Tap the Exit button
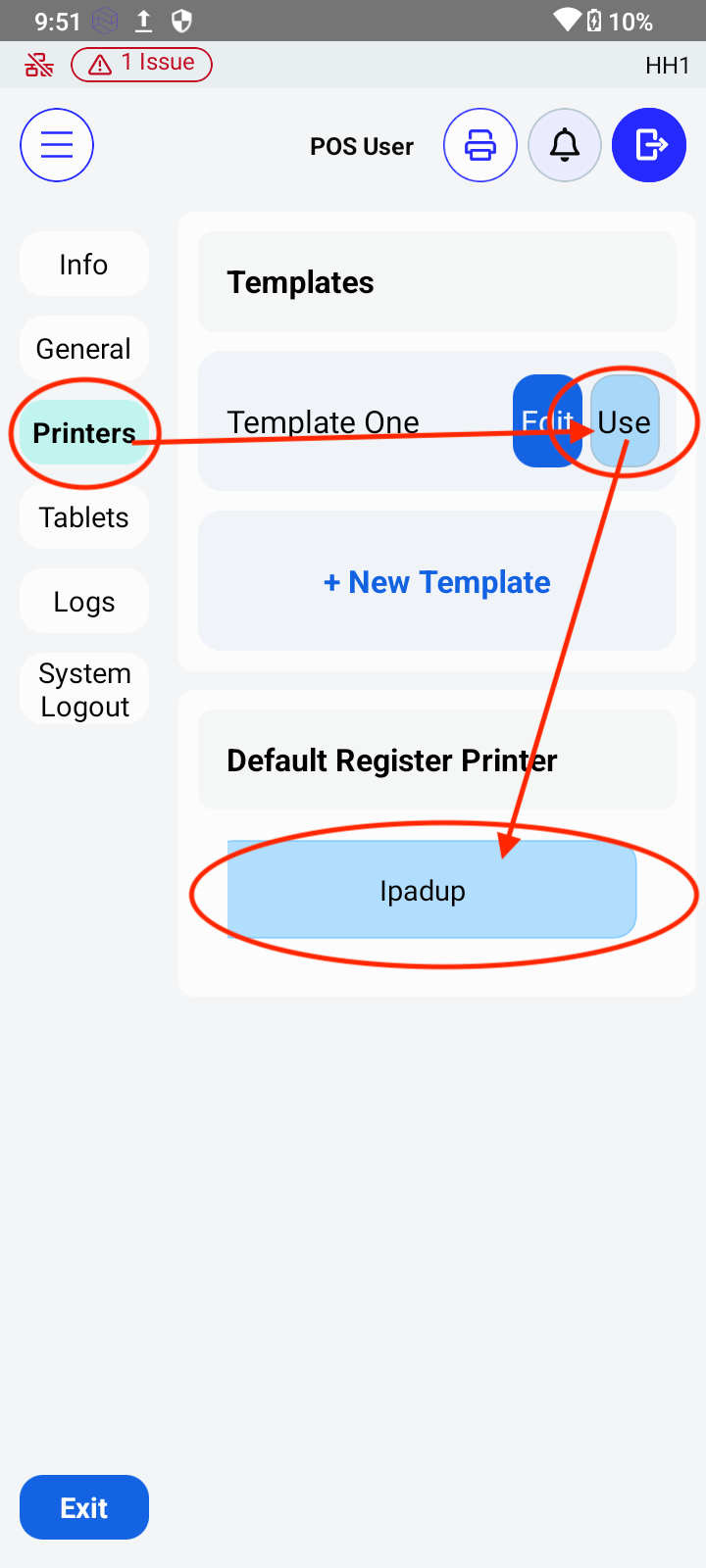Viewport: 706px width, 1568px height. (83, 1507)
